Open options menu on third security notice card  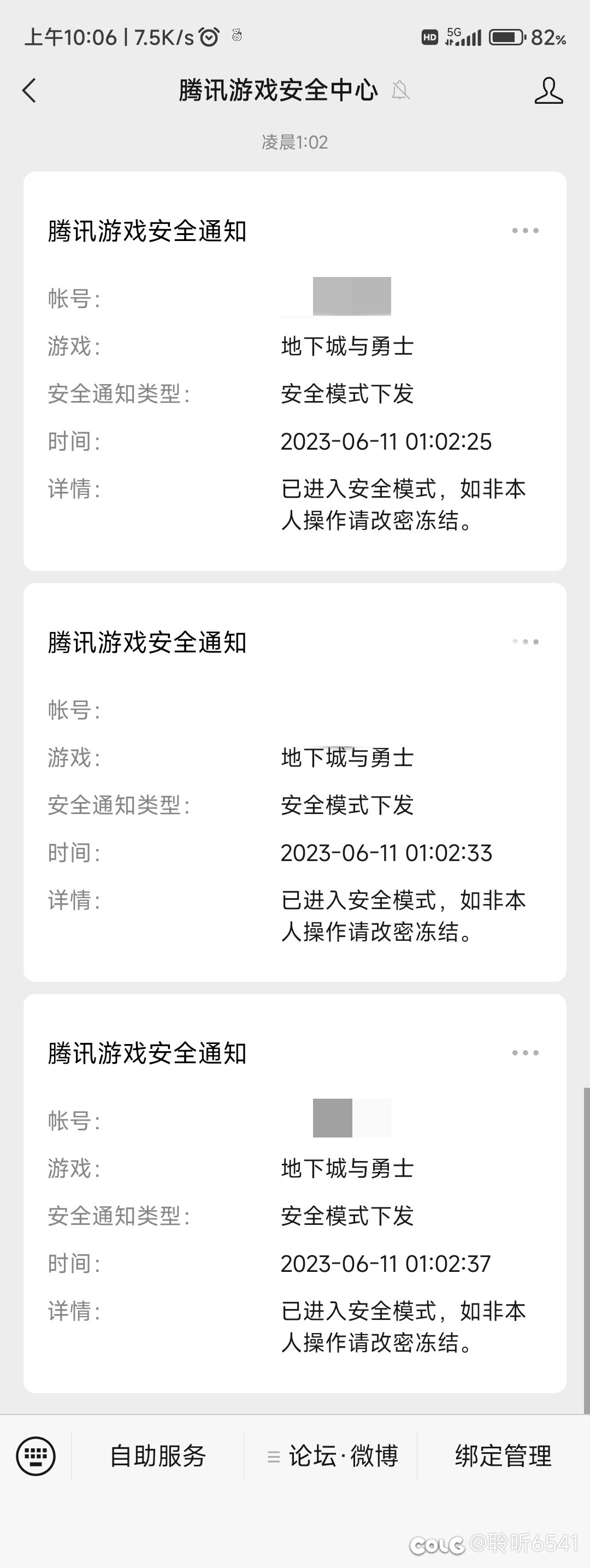[526, 1052]
